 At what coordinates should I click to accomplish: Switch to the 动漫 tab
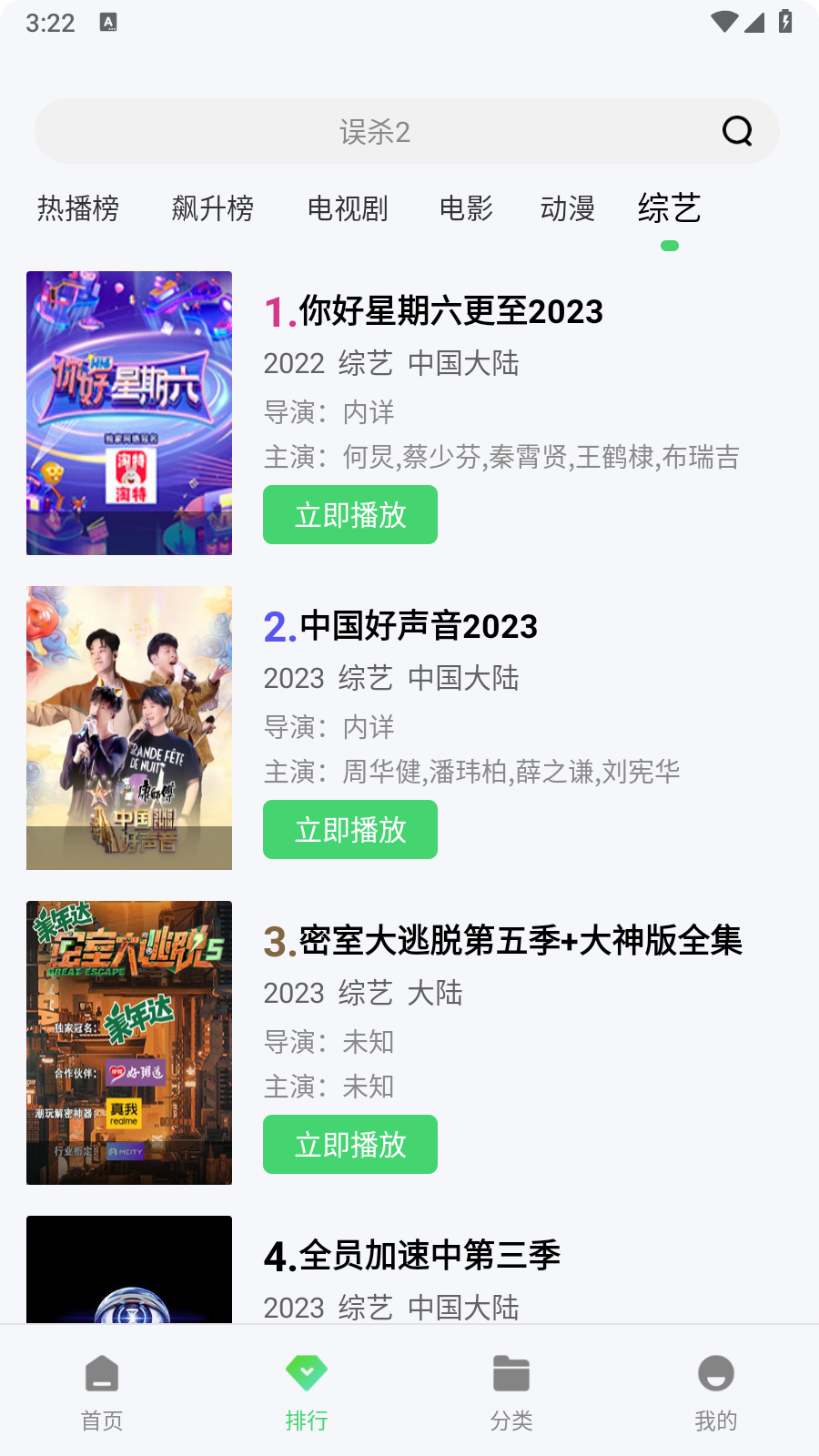567,208
